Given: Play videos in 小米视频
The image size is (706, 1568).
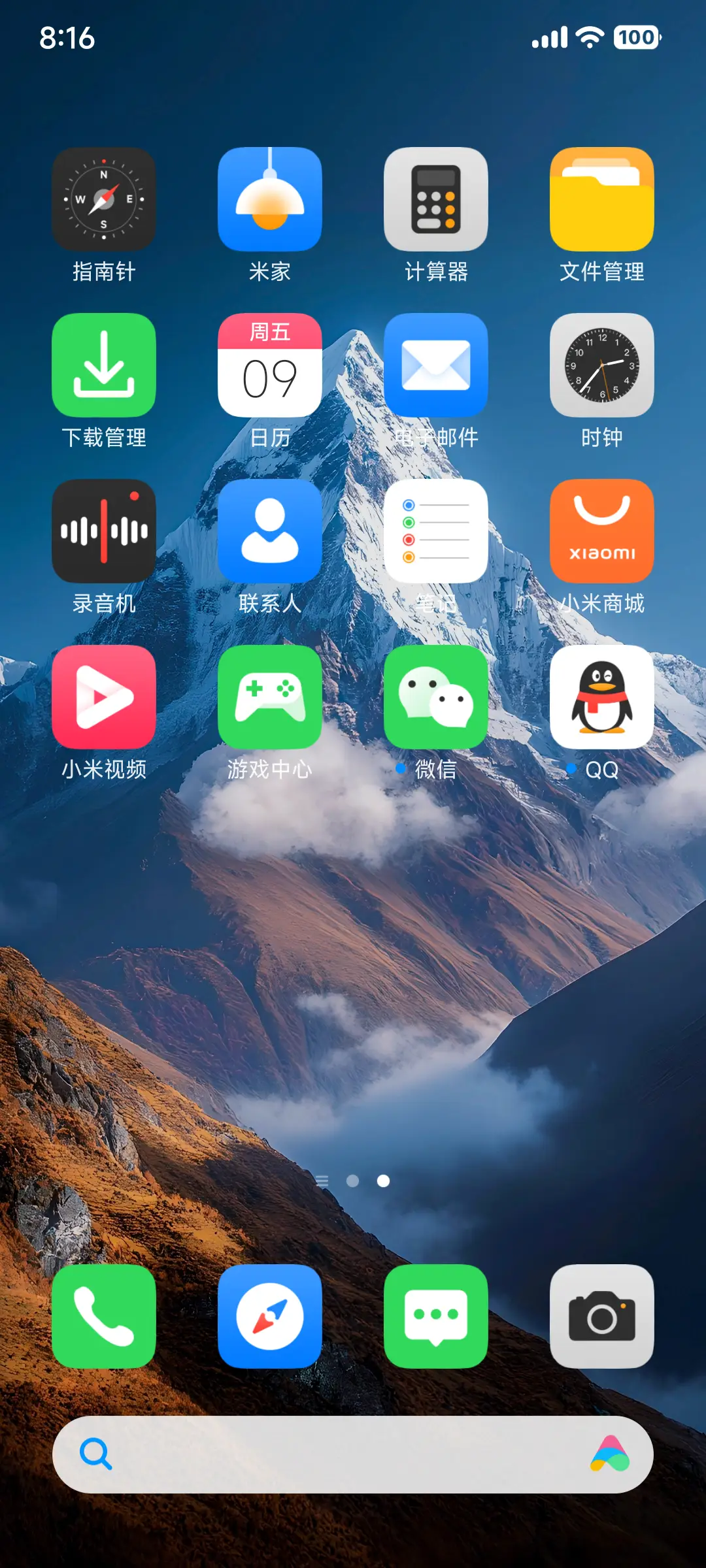Looking at the screenshot, I should pyautogui.click(x=104, y=698).
